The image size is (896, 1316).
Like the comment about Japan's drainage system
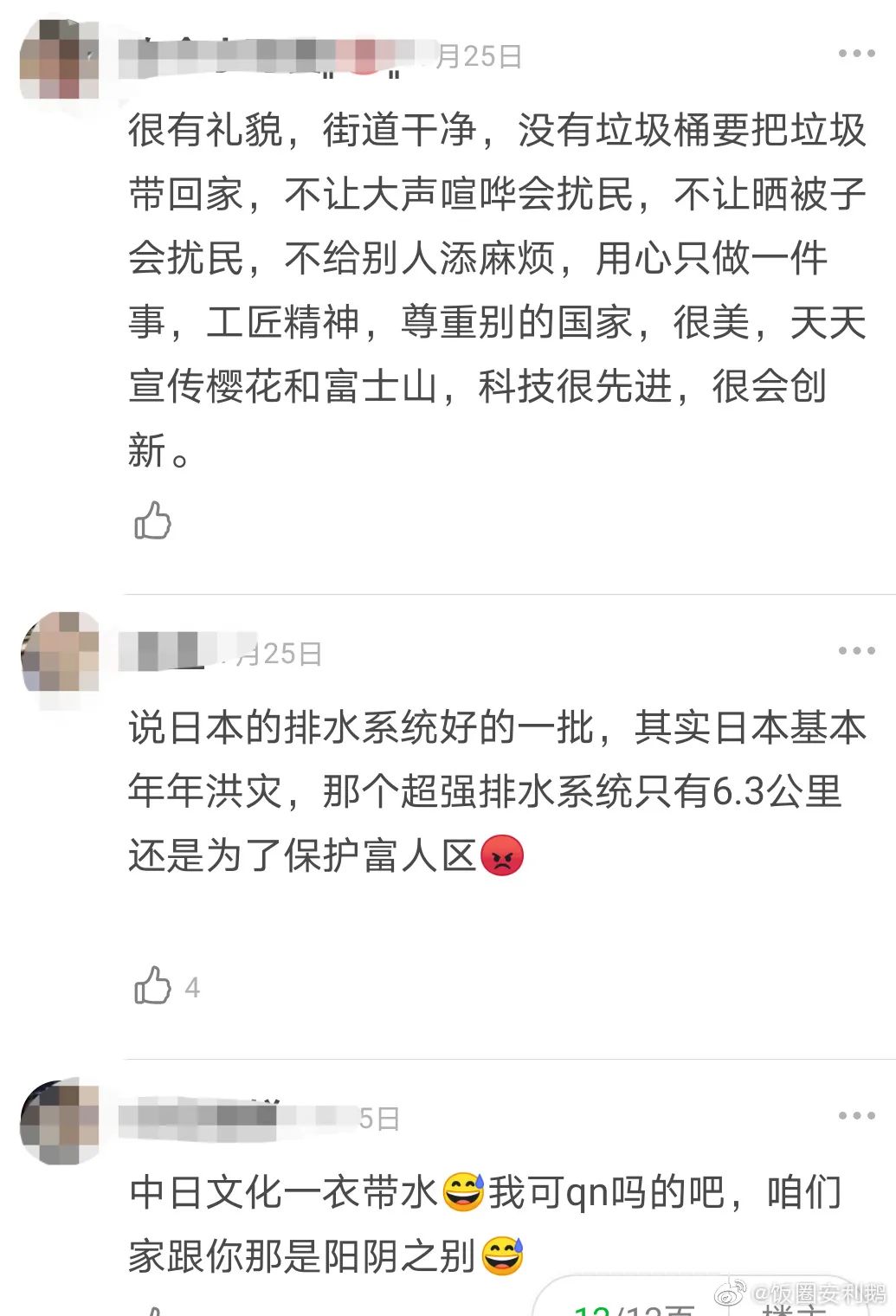coord(153,985)
